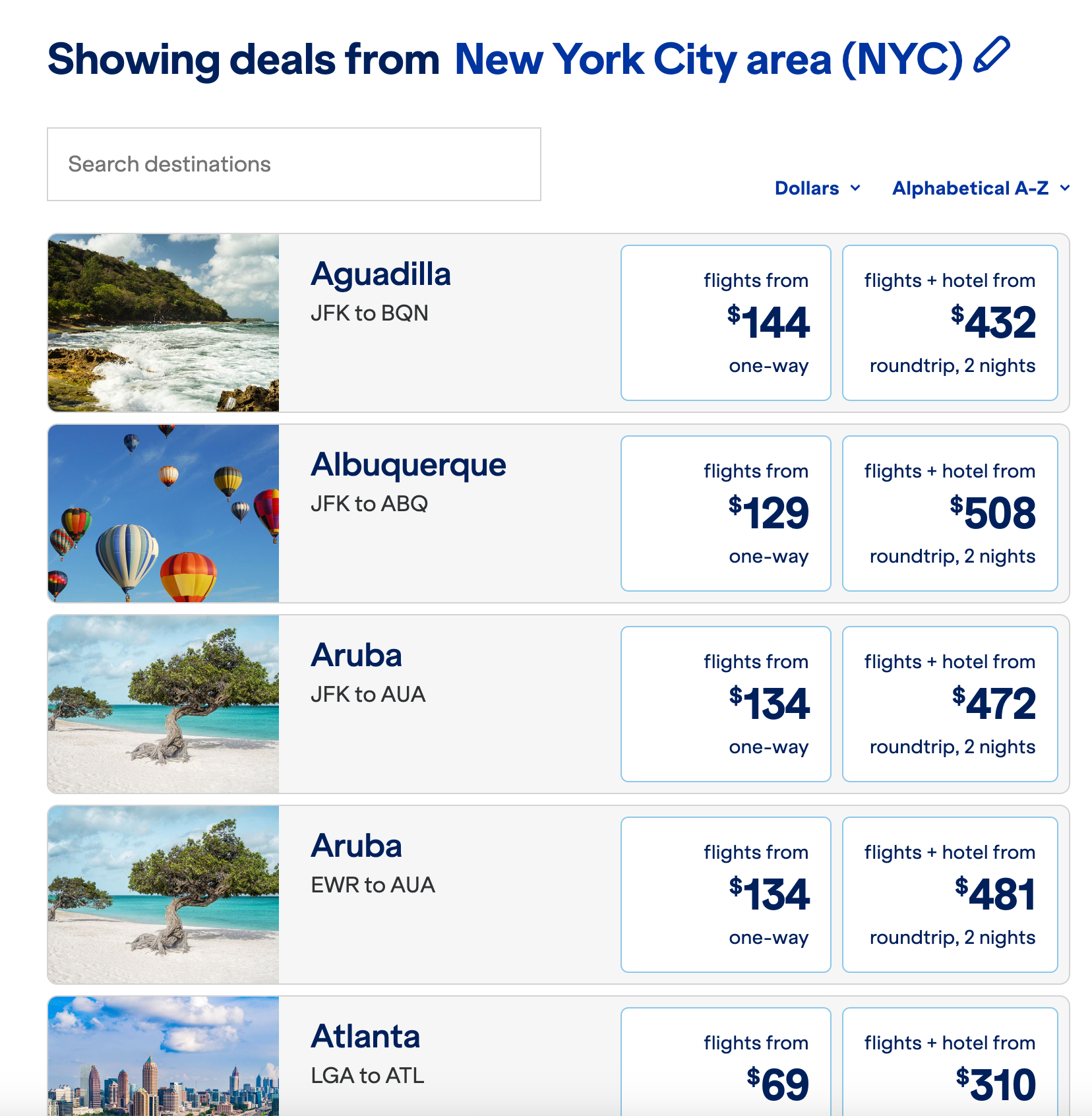Choose Aruba flights + hotel from $472
The image size is (1092, 1116).
coord(950,704)
